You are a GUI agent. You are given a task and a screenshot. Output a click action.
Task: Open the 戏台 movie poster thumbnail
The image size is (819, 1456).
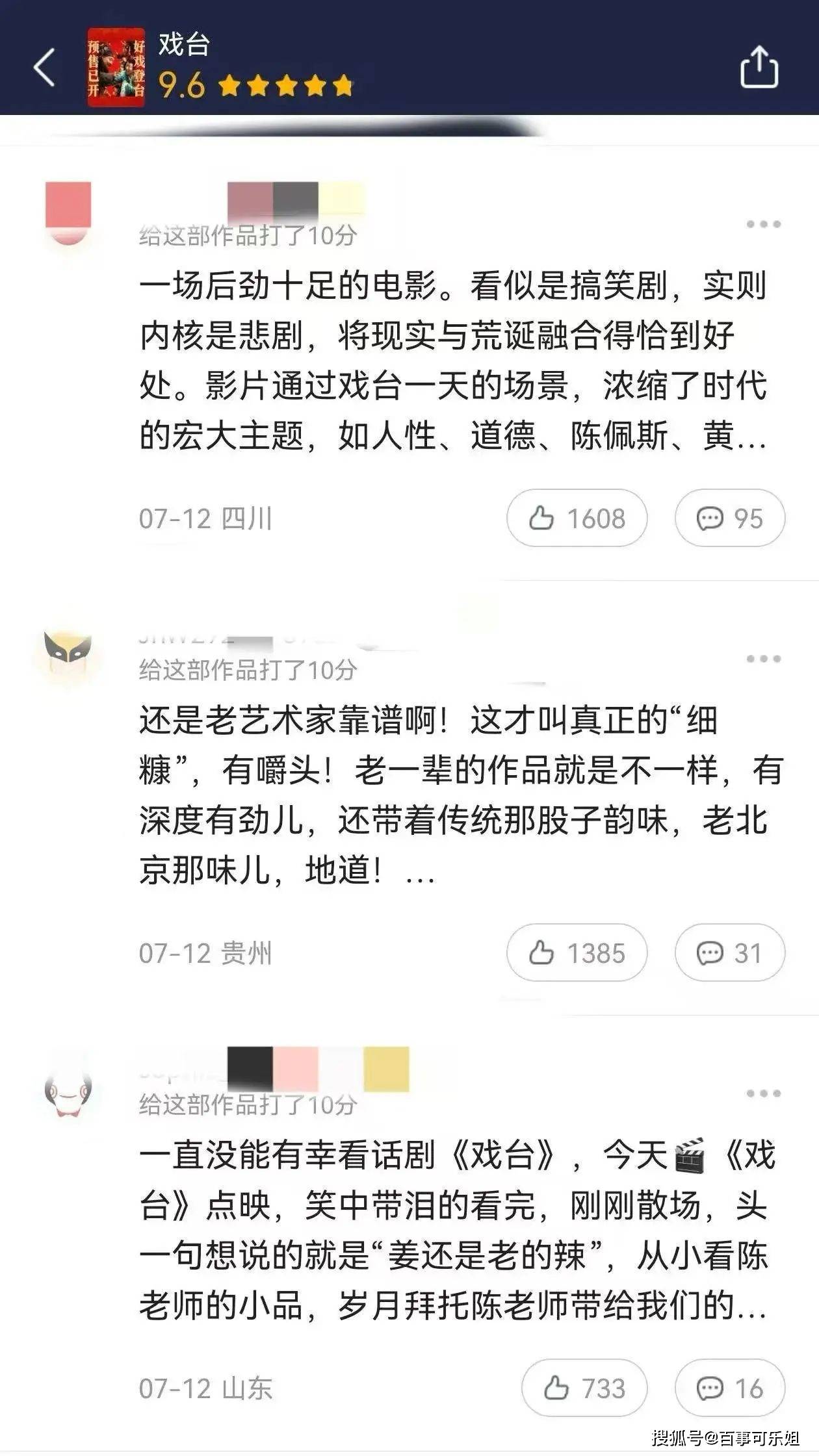click(x=116, y=67)
